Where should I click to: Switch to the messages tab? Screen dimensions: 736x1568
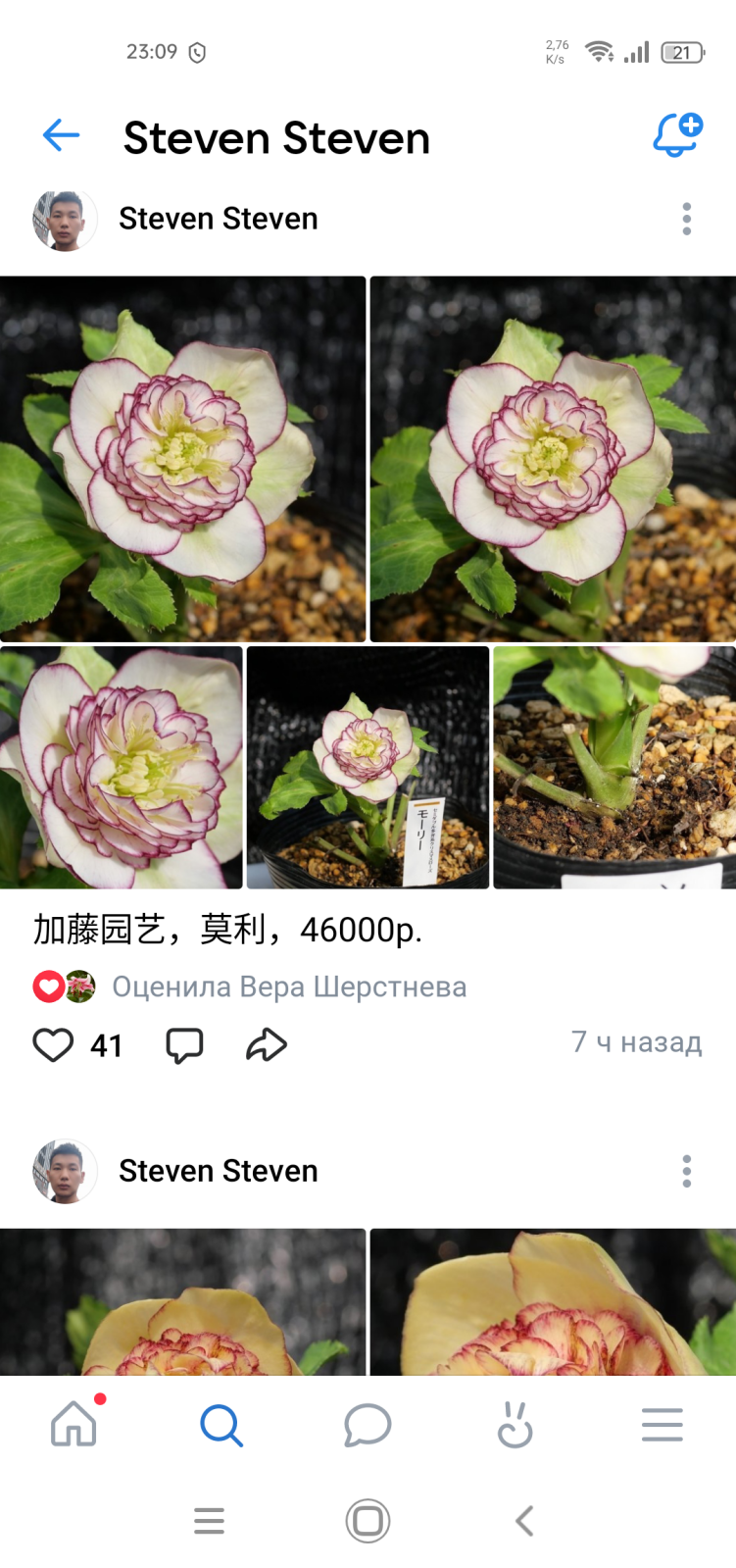[368, 1425]
